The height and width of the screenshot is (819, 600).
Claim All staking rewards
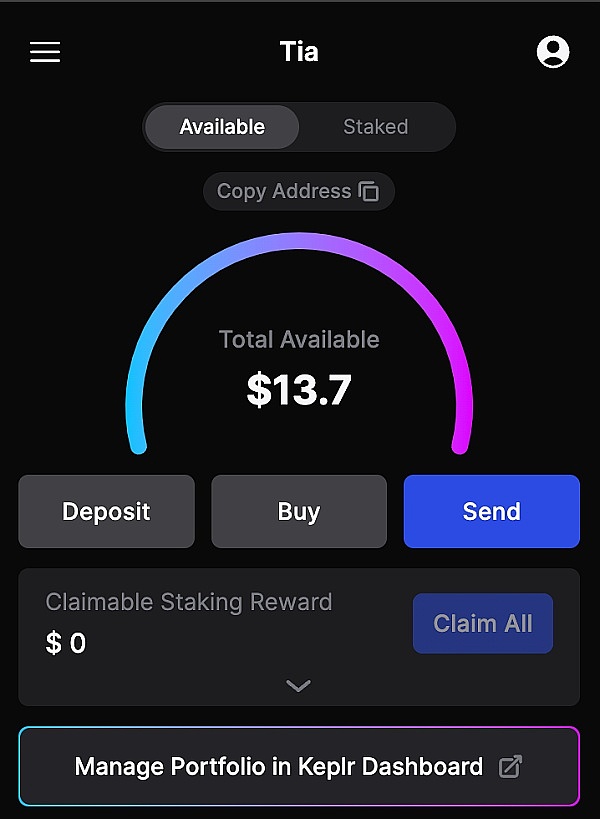[x=482, y=624]
